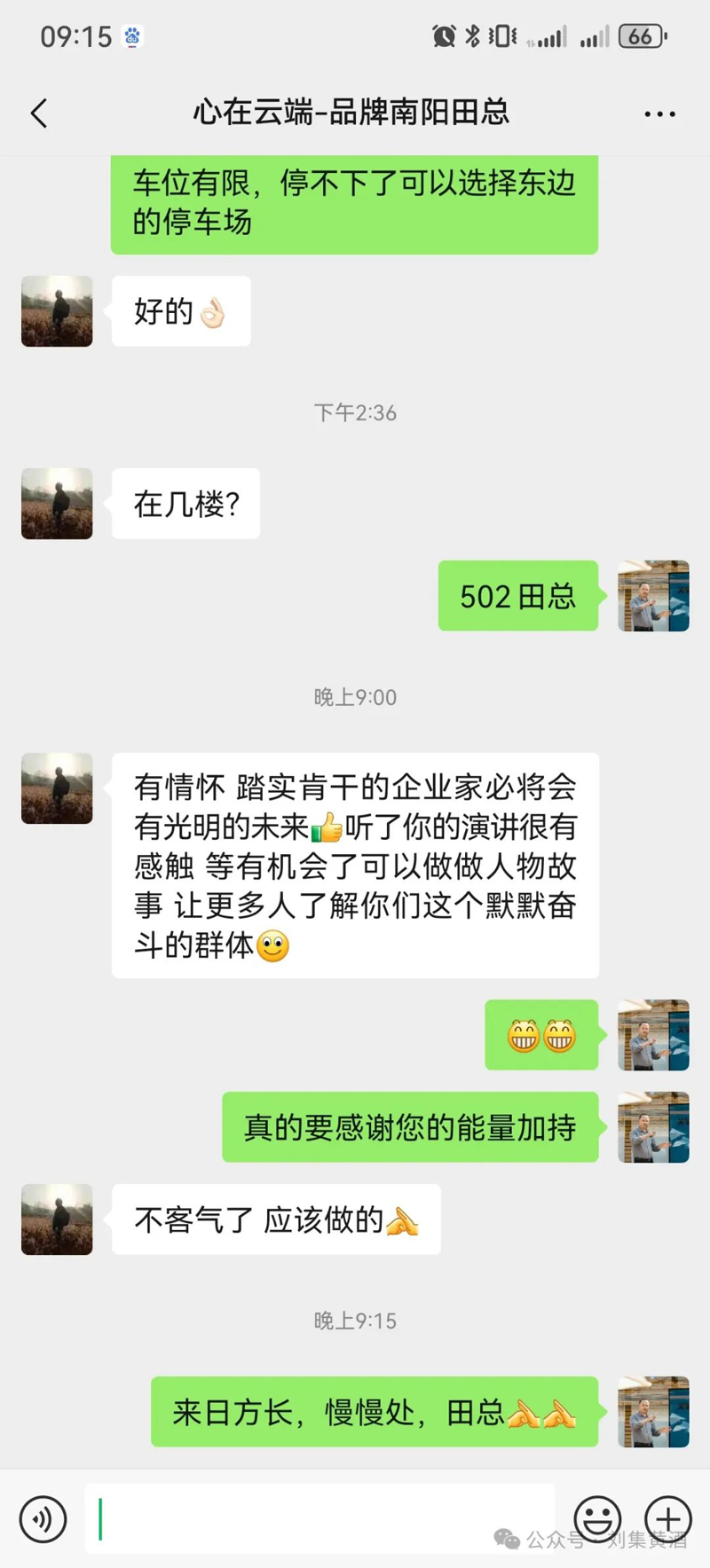Image resolution: width=710 pixels, height=1568 pixels.
Task: View the contact's avatar beside 在几楼?
Action: coord(57,504)
